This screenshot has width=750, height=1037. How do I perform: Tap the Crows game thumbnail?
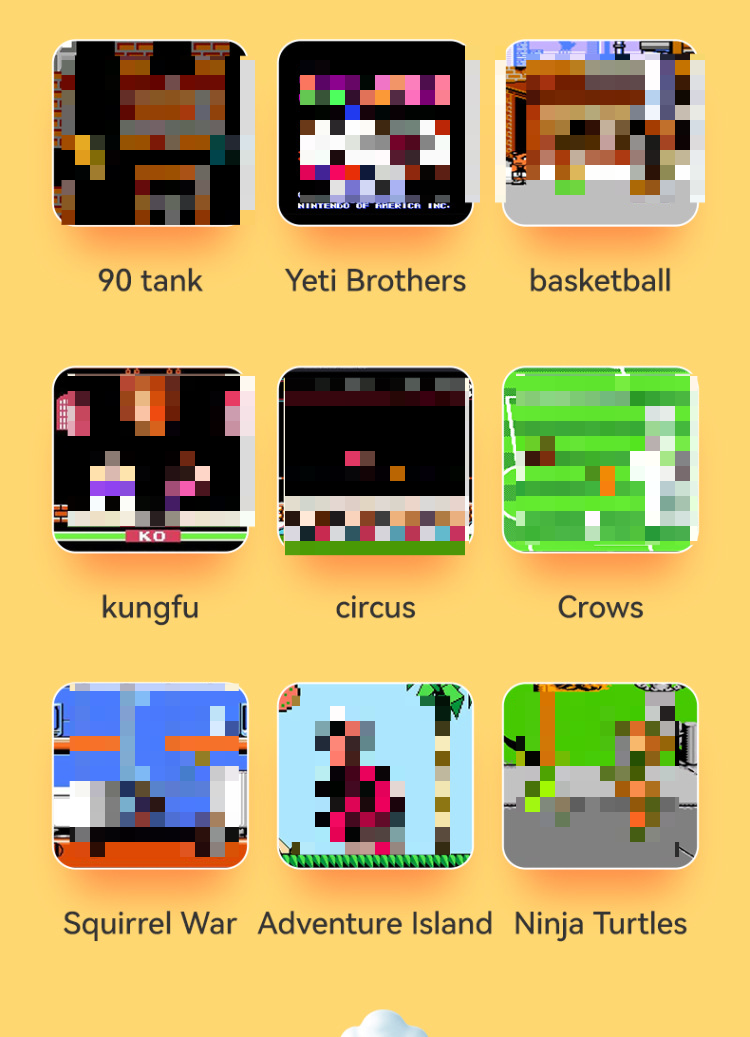pos(600,460)
